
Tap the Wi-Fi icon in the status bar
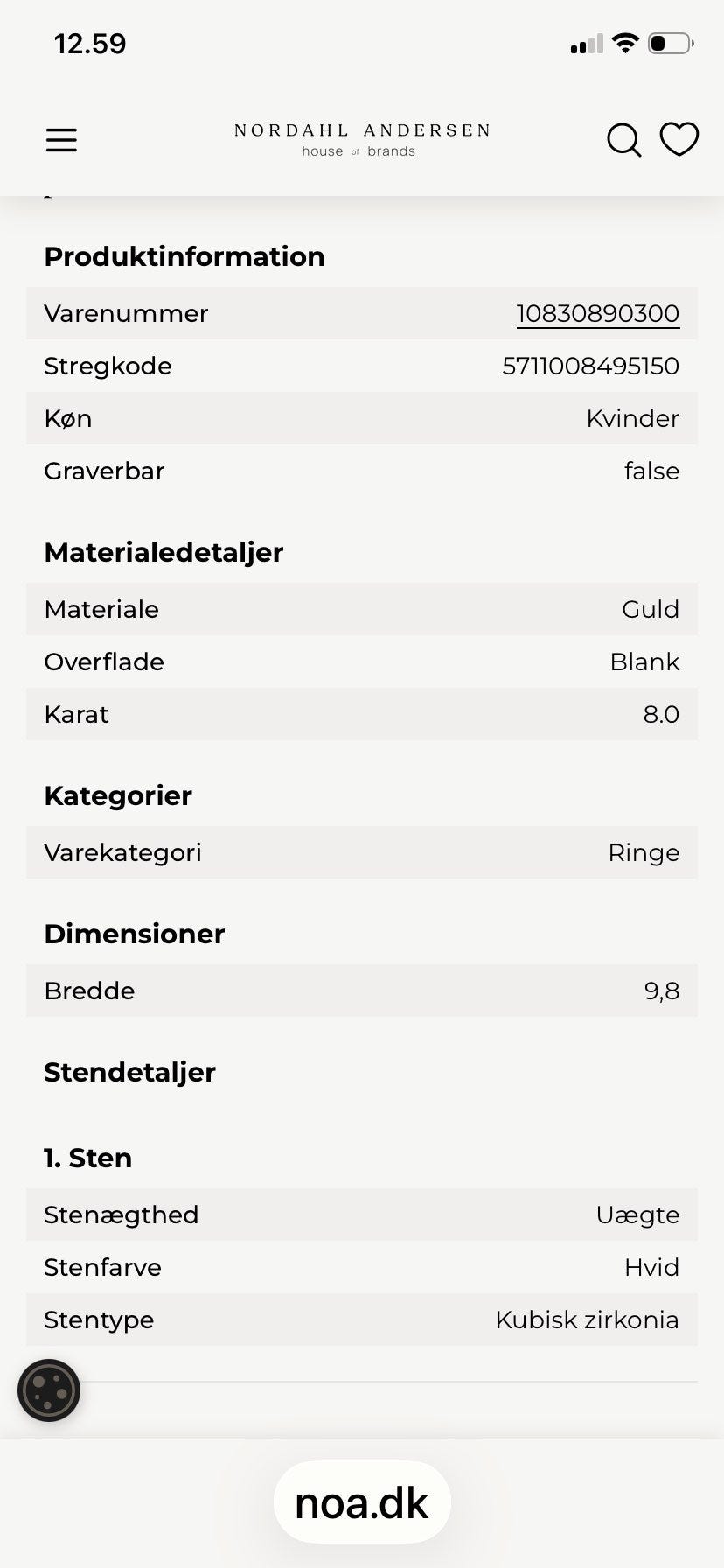[x=624, y=42]
